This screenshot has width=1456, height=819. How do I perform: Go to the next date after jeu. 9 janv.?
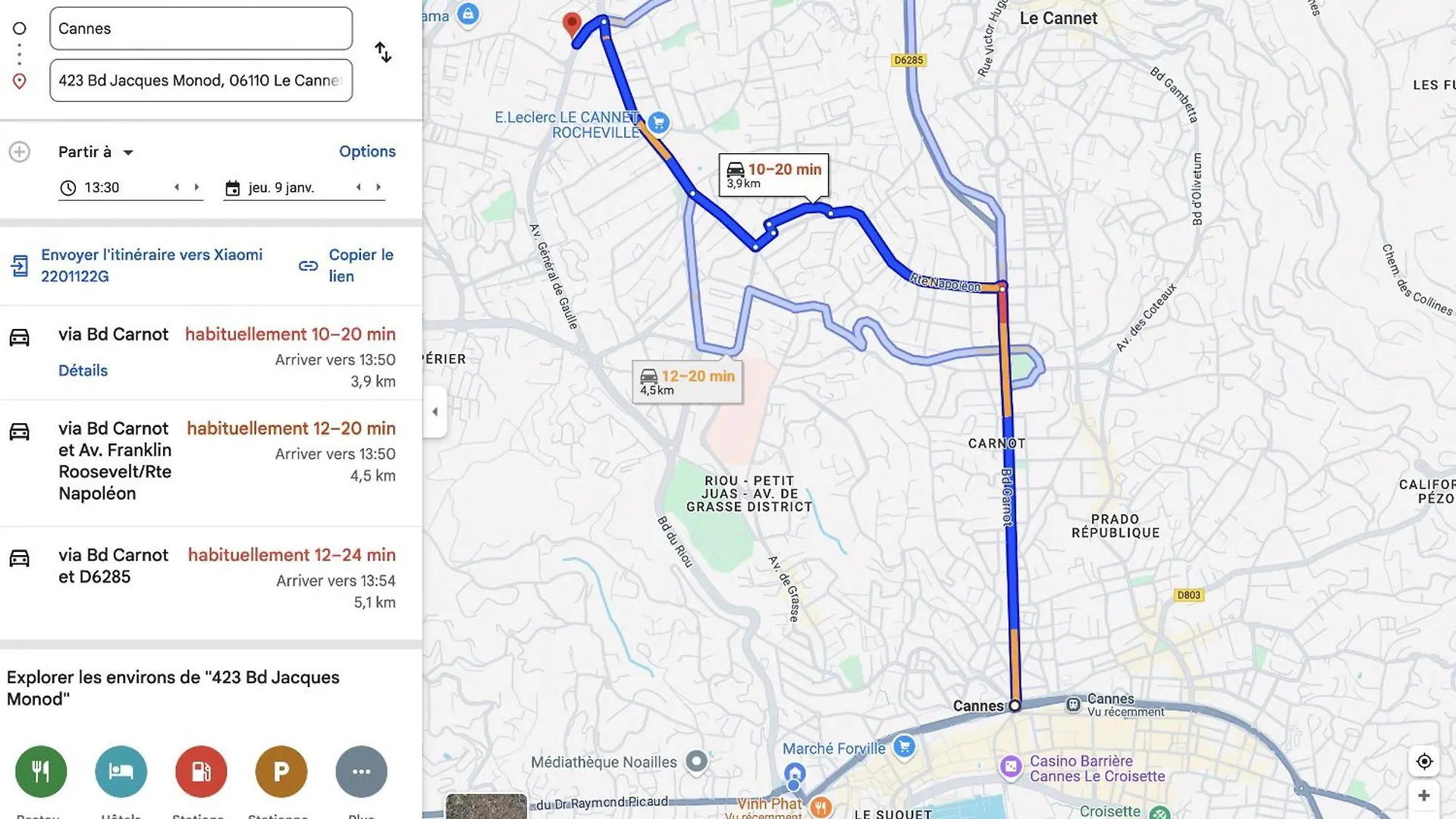[378, 187]
